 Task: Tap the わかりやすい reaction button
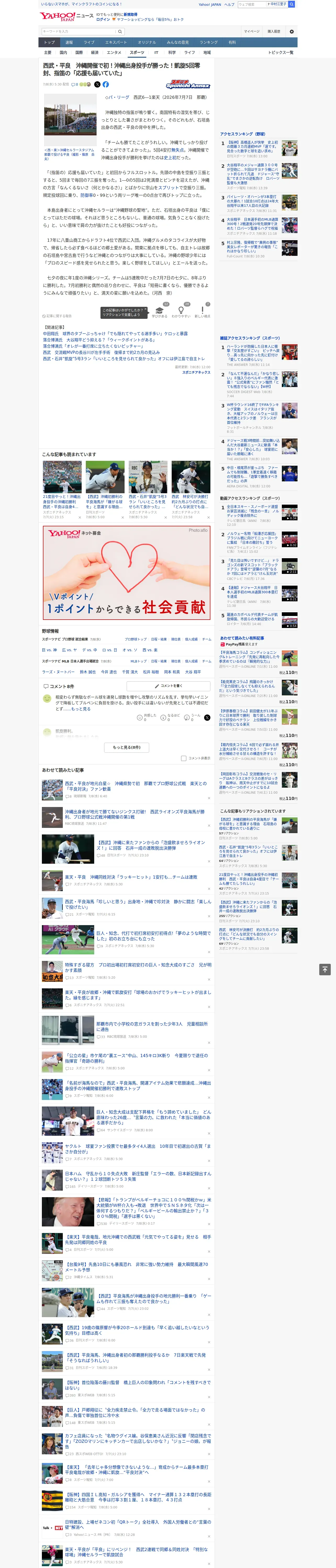181,311
